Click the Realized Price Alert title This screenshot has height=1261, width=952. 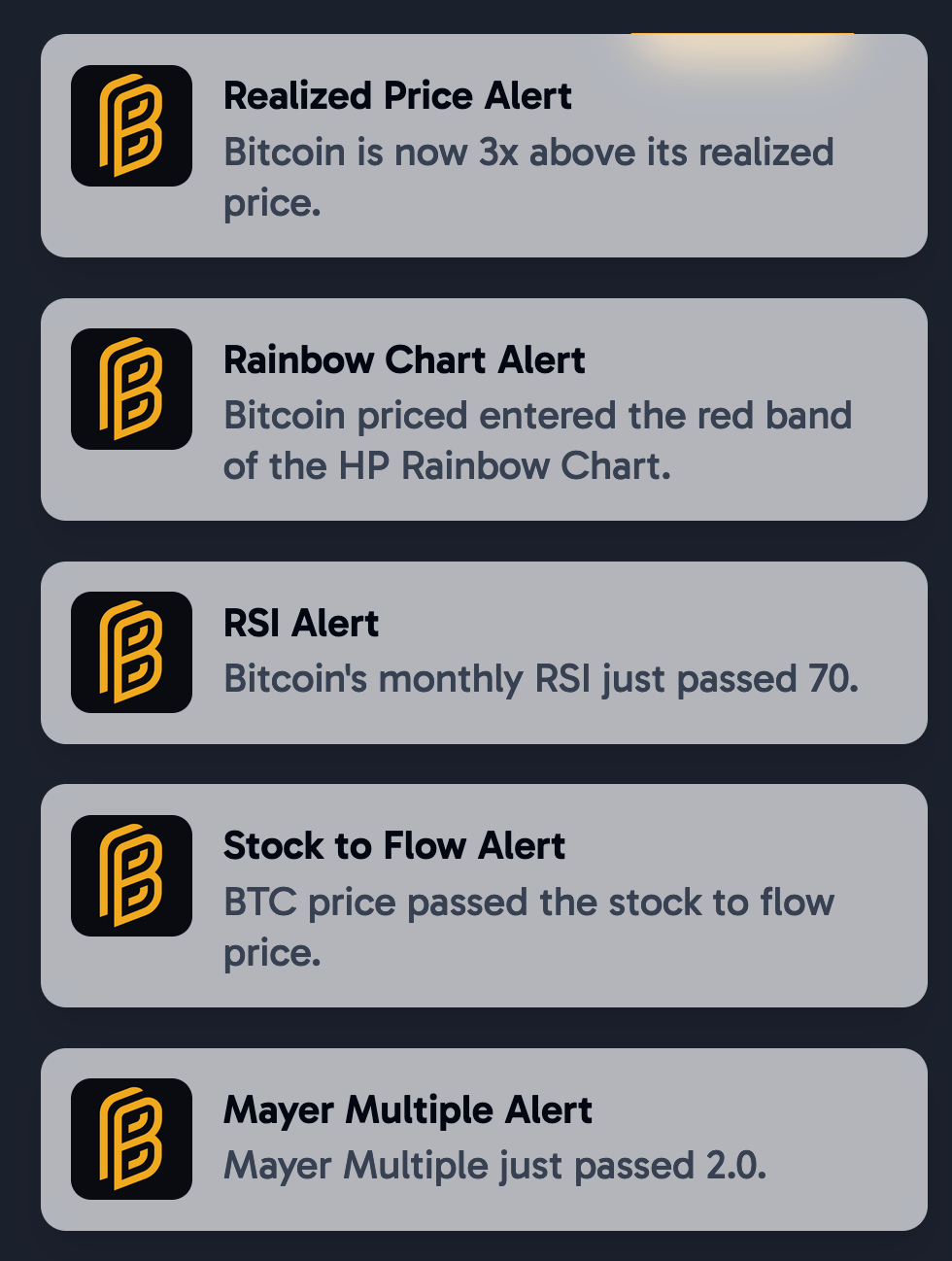tap(397, 95)
